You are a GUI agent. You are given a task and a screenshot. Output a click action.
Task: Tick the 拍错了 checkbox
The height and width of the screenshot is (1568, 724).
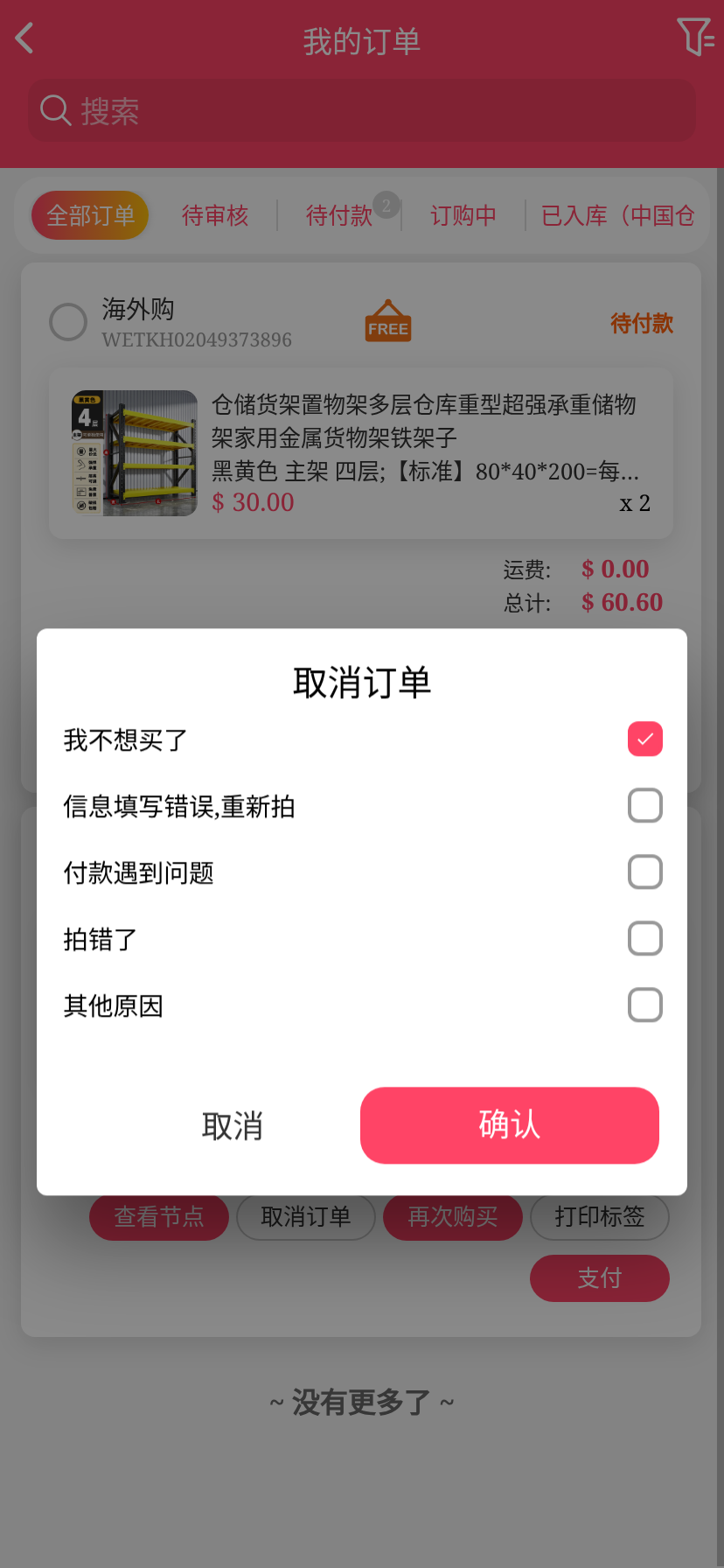[644, 939]
